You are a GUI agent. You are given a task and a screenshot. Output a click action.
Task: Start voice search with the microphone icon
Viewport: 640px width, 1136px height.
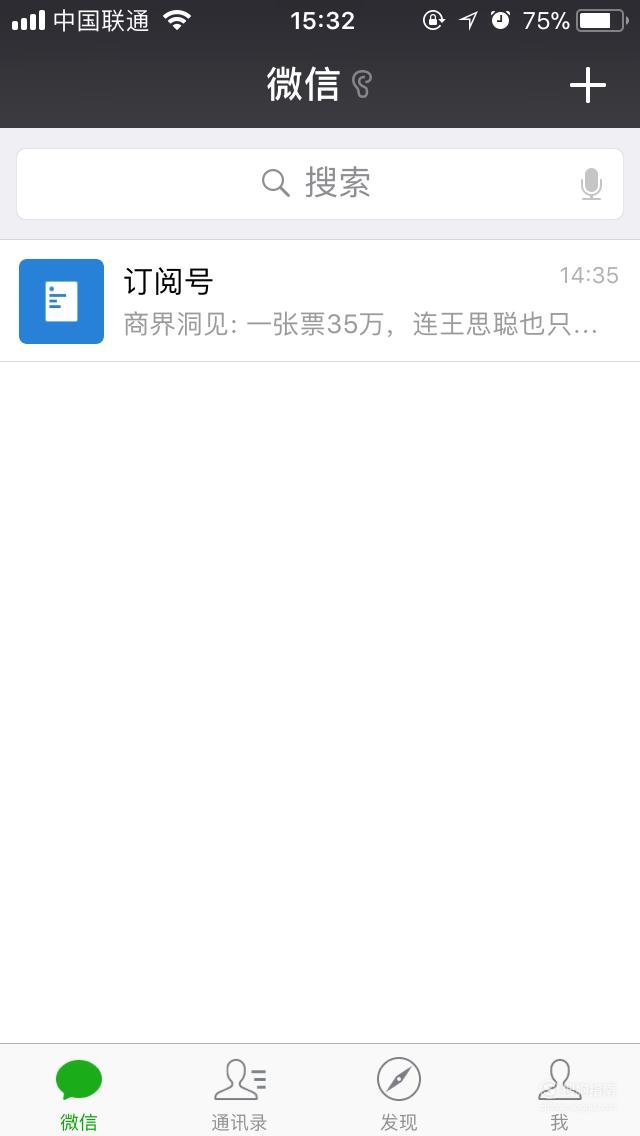[x=591, y=184]
